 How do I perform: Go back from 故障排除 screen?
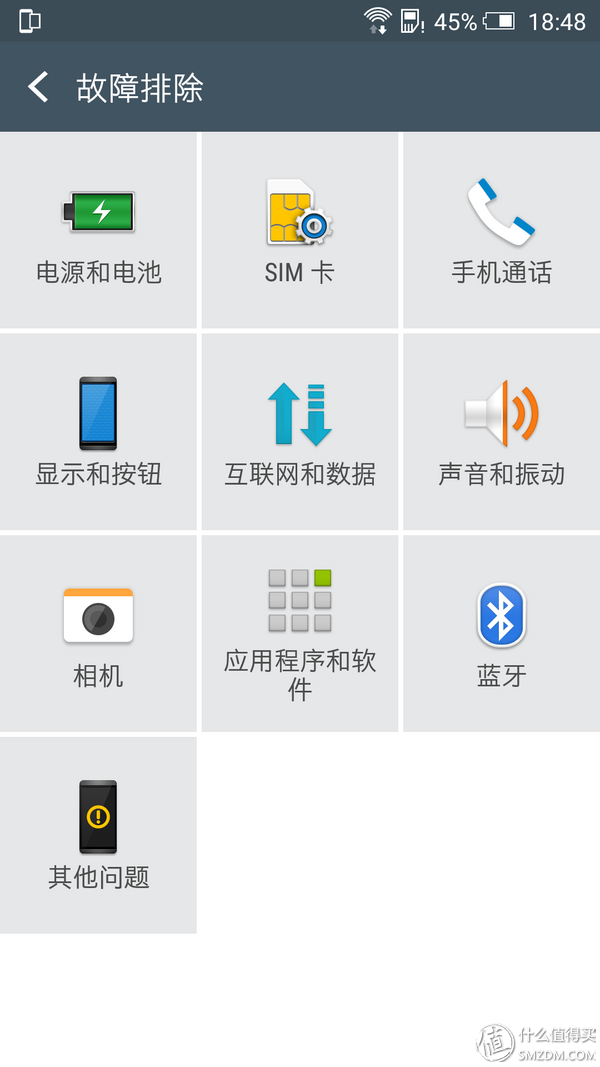[38, 88]
